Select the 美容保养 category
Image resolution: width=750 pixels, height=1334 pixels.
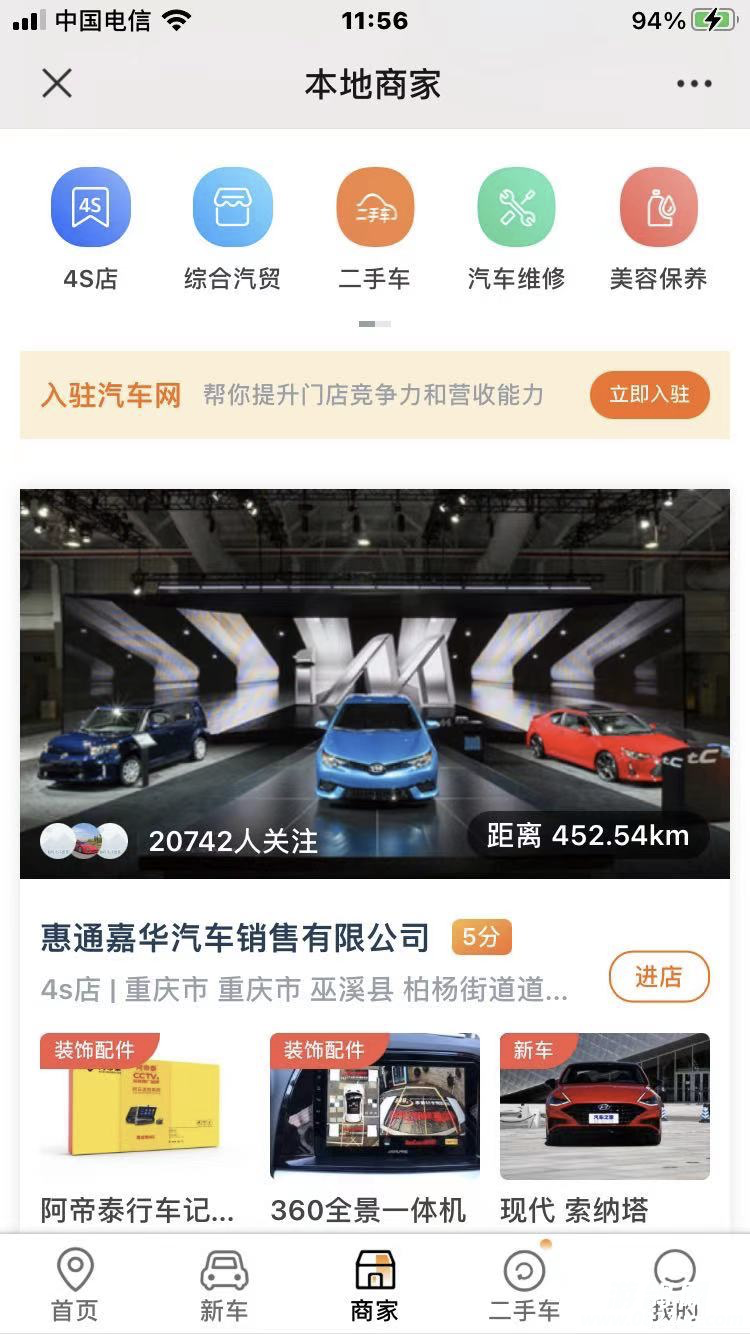pos(658,207)
